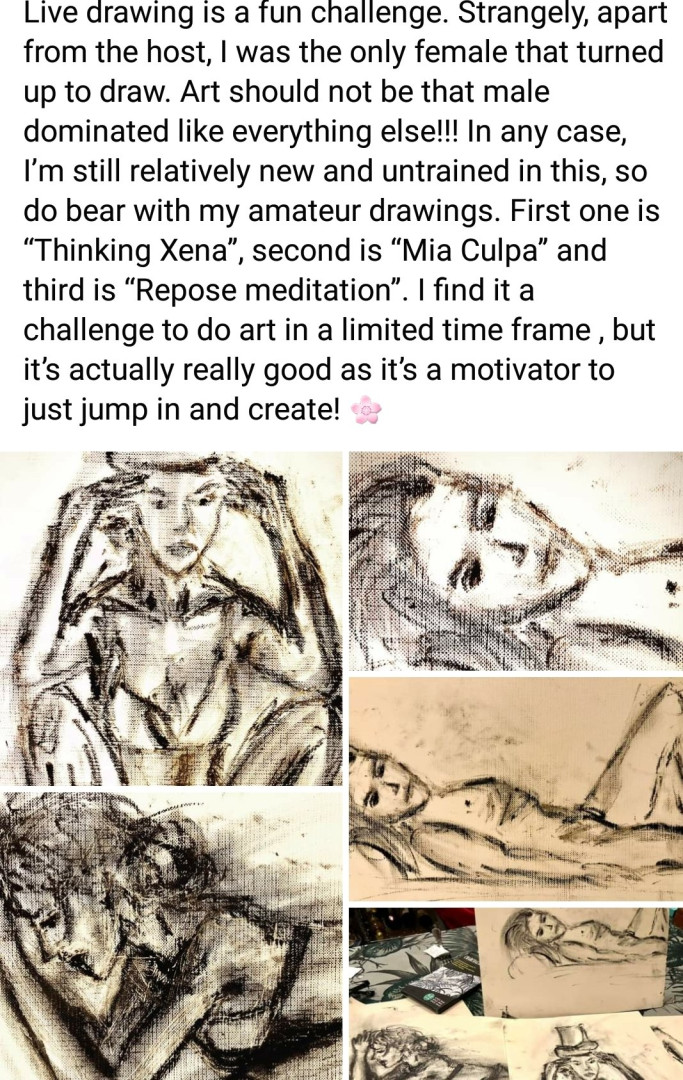Open the photo of sketches on table
The width and height of the screenshot is (683, 1080).
click(x=515, y=993)
